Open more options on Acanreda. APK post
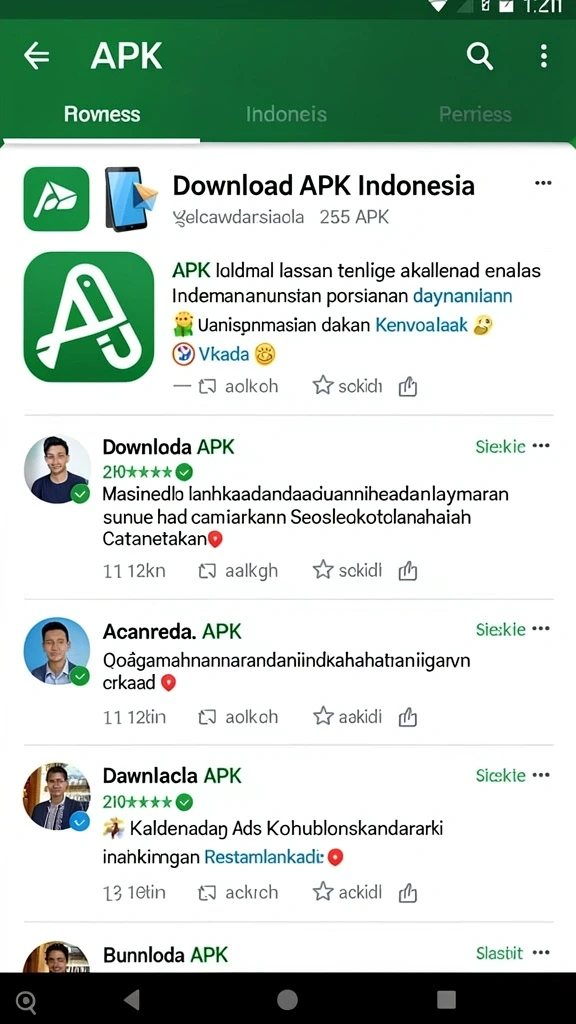 click(541, 630)
